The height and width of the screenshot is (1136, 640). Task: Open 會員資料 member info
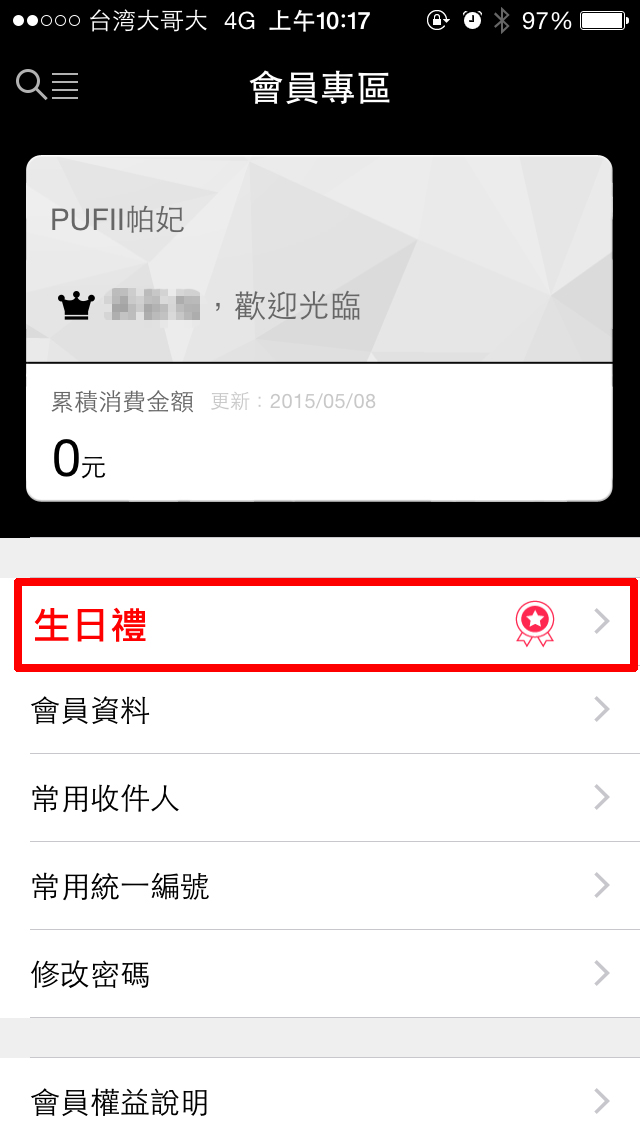320,711
